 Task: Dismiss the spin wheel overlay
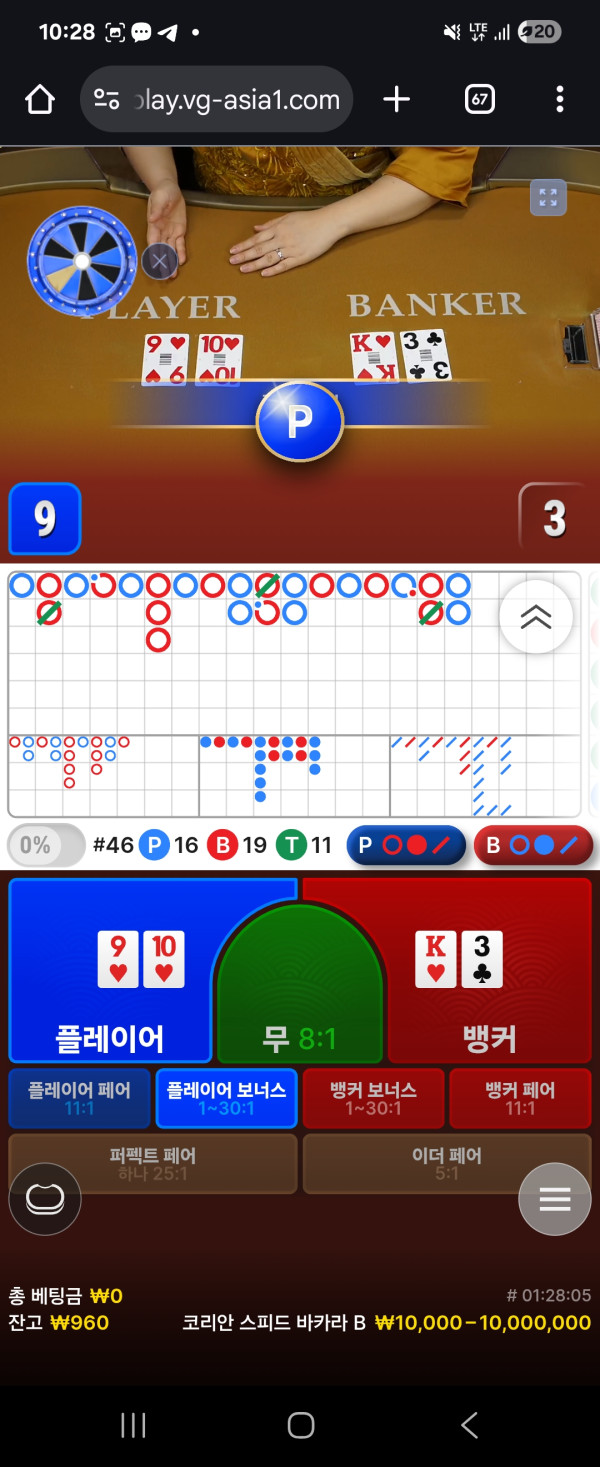160,262
